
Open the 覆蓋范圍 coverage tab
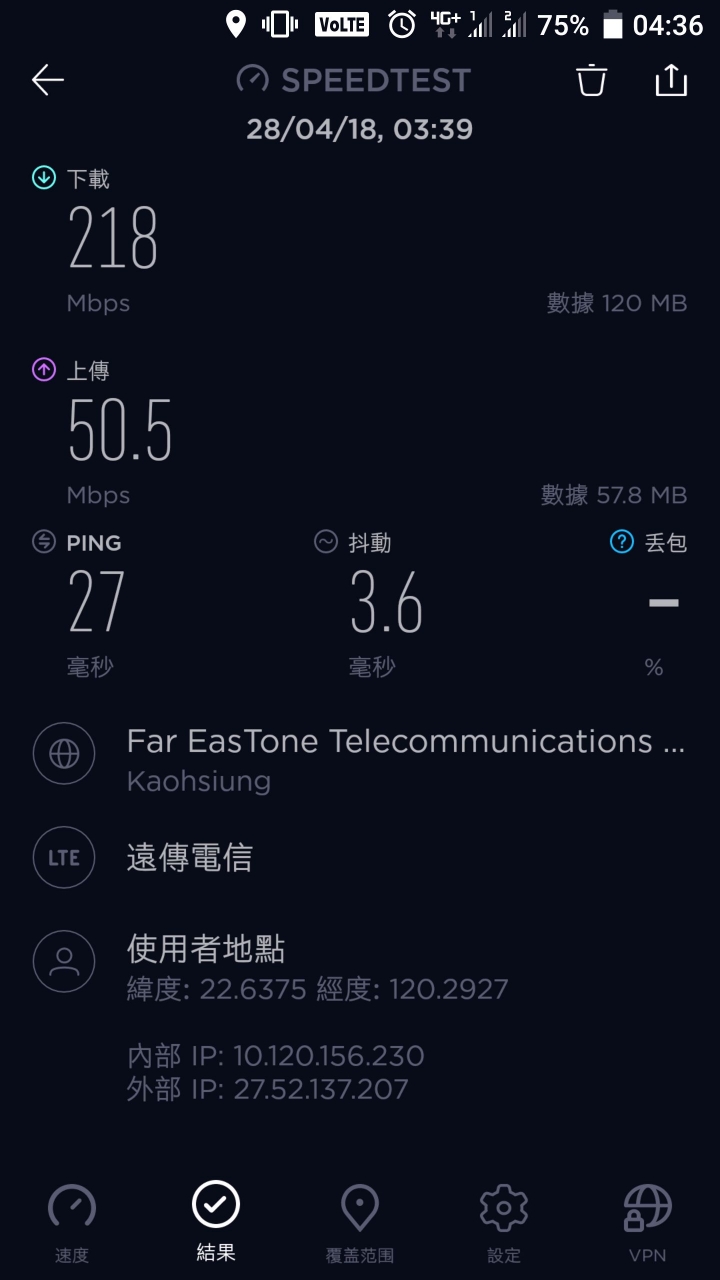[x=360, y=1223]
